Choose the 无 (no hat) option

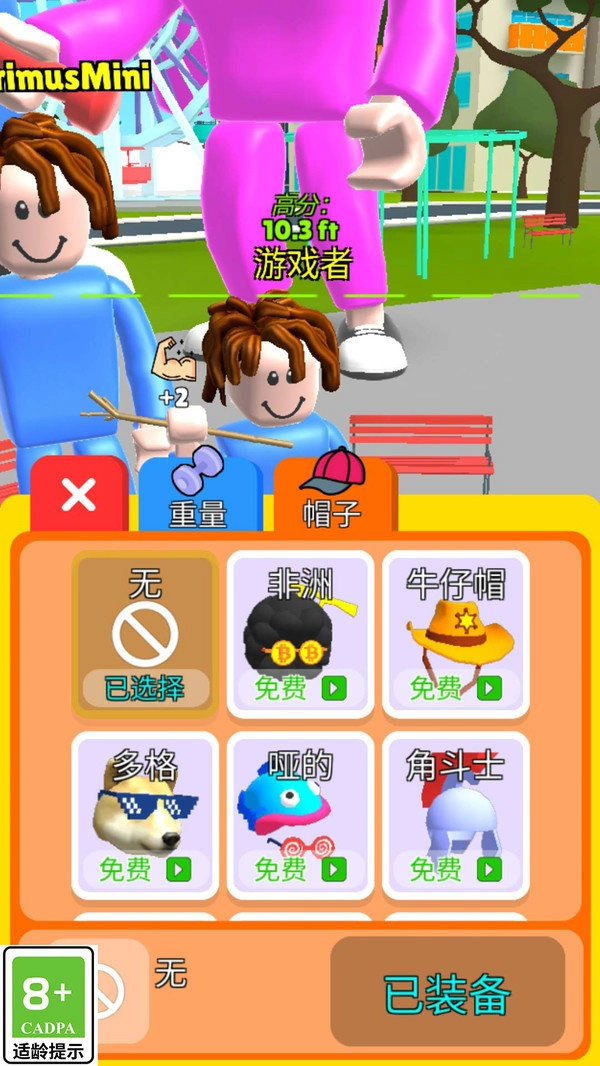(x=145, y=633)
